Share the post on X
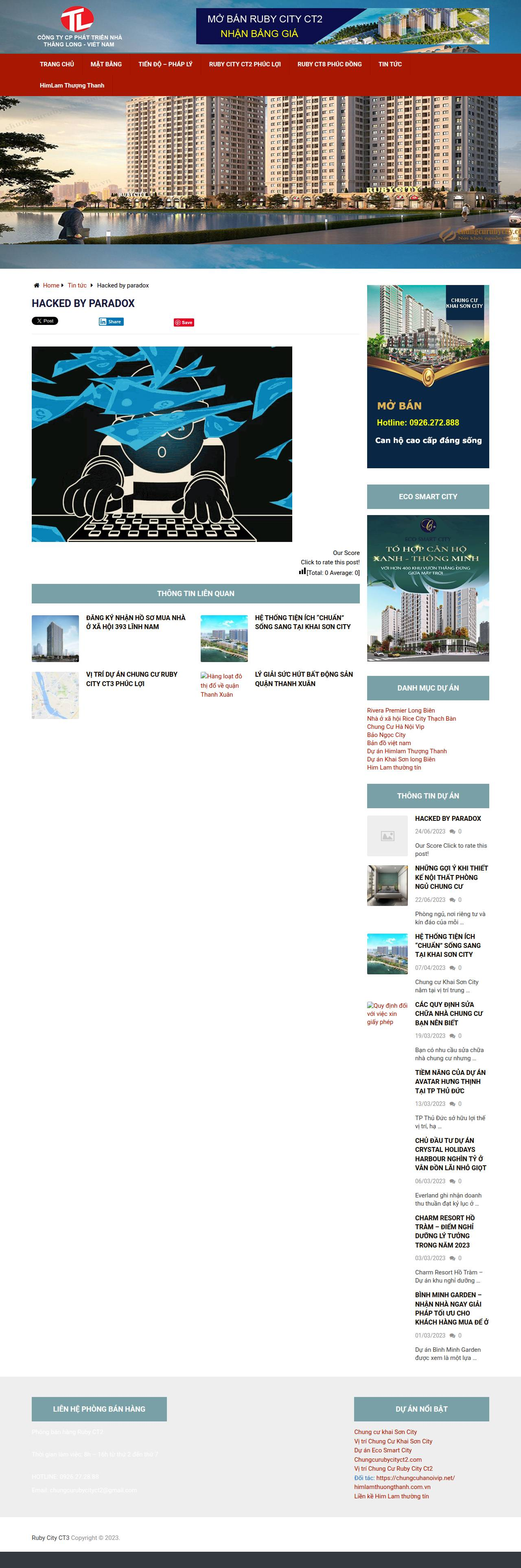521x1568 pixels. [45, 321]
